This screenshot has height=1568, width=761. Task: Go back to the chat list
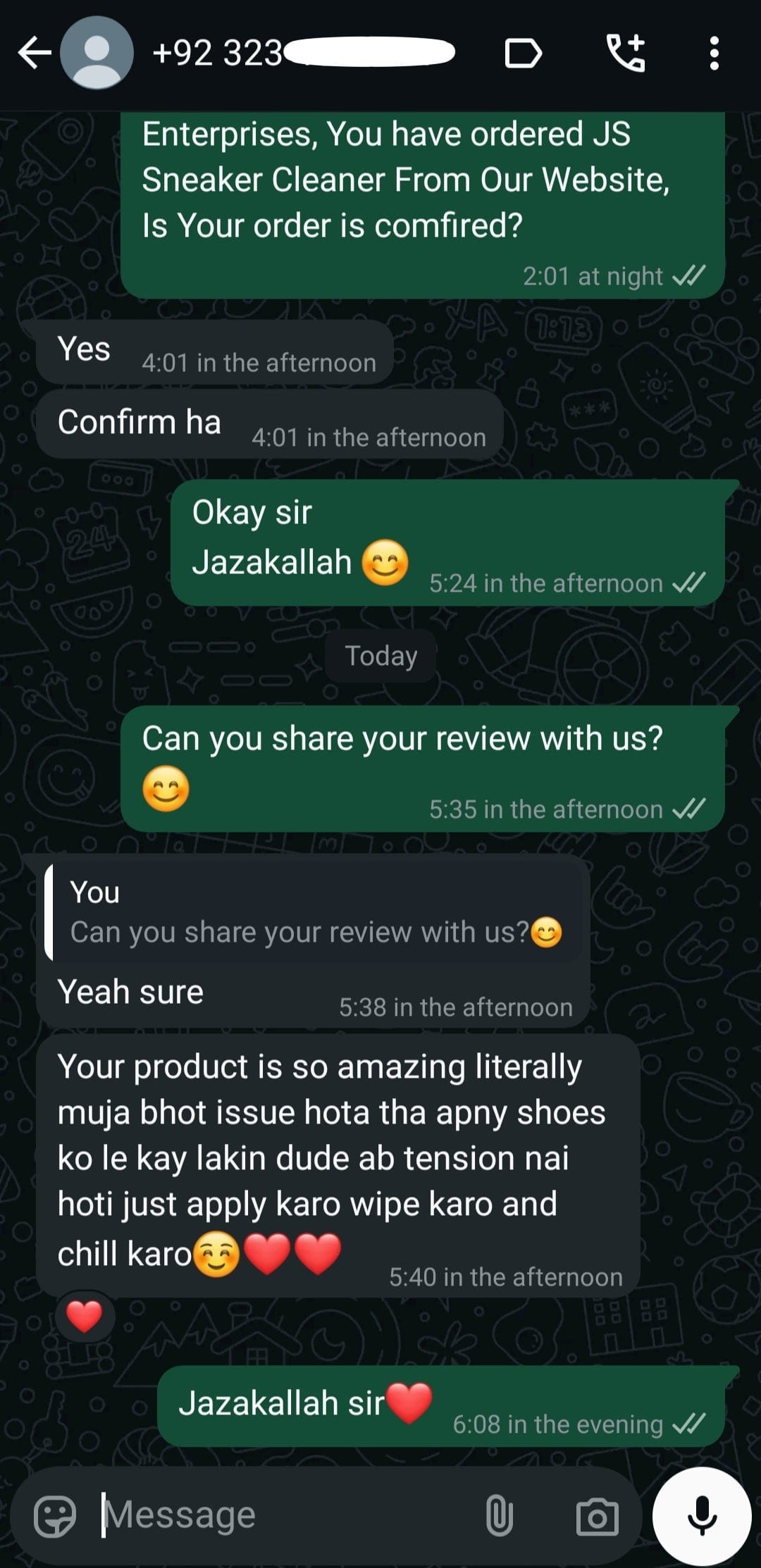[34, 53]
